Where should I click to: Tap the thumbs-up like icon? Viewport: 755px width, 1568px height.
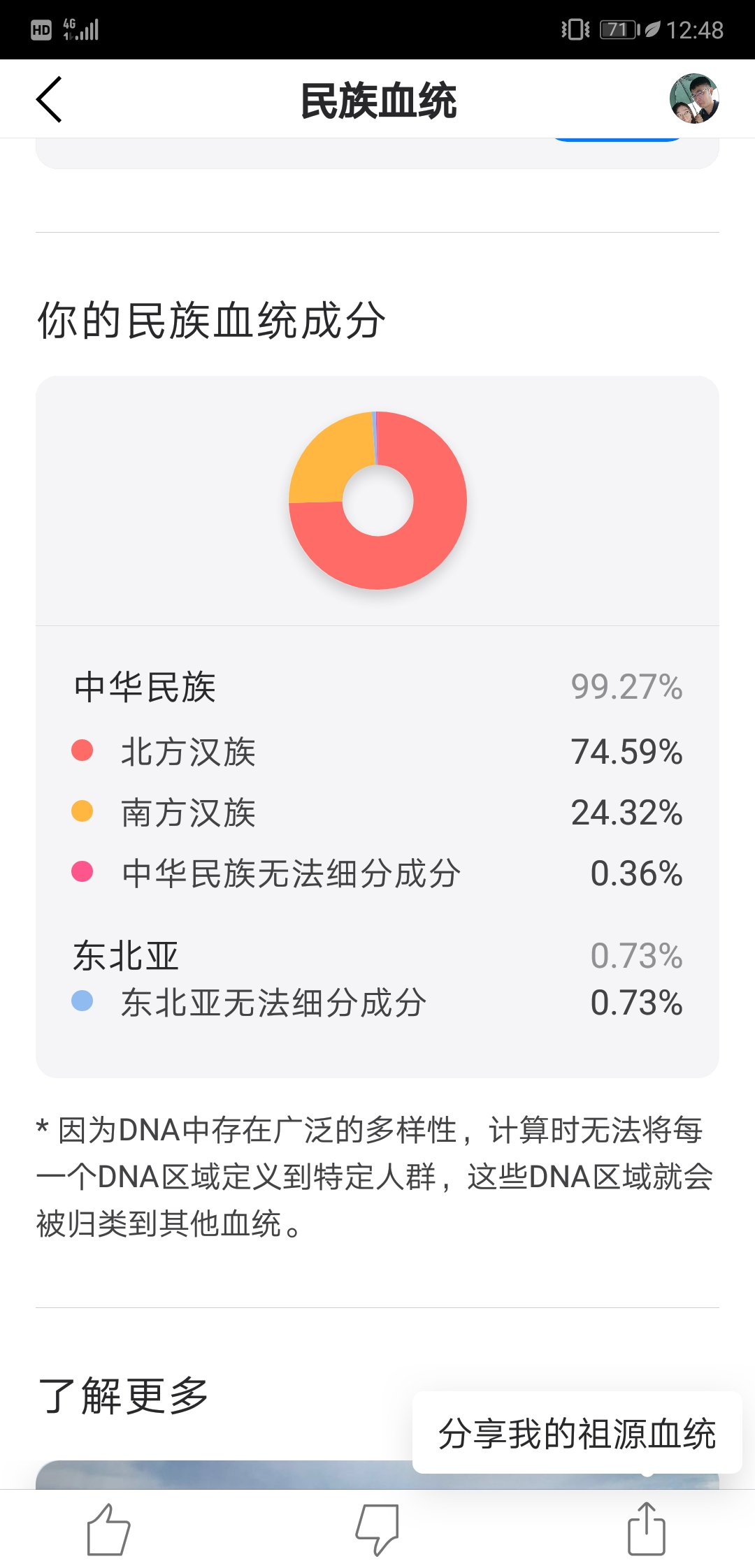pos(108,1530)
